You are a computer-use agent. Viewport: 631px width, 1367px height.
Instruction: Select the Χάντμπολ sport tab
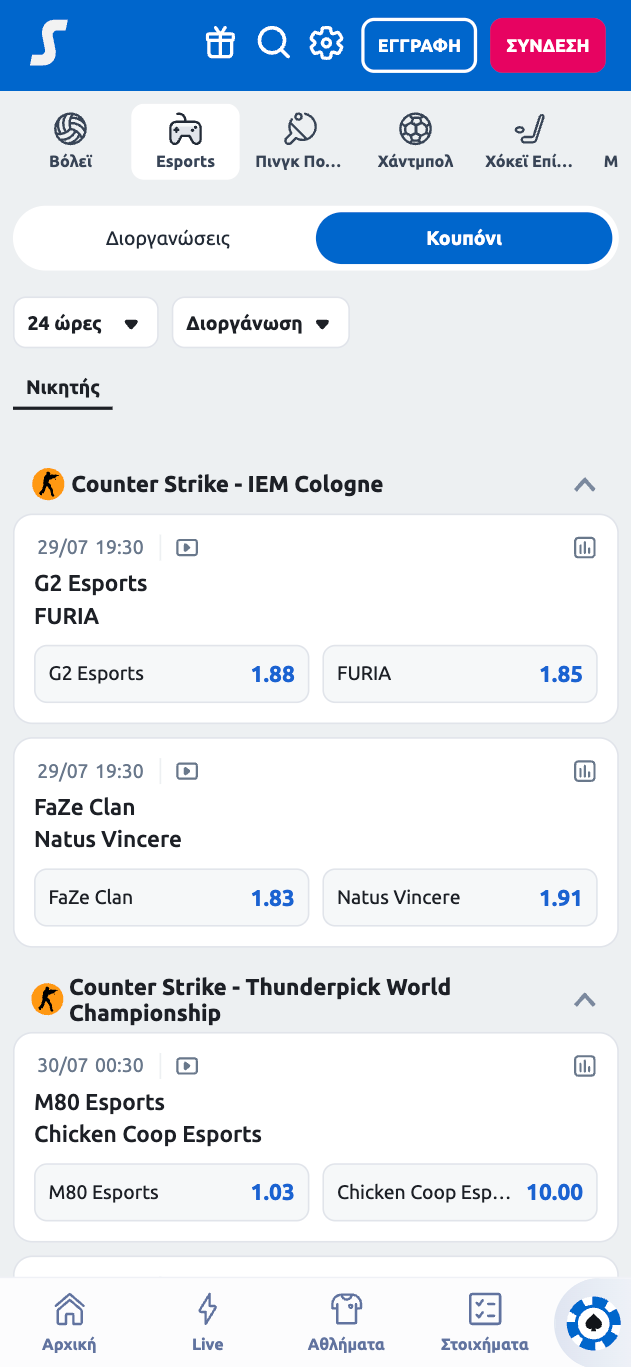pos(415,142)
